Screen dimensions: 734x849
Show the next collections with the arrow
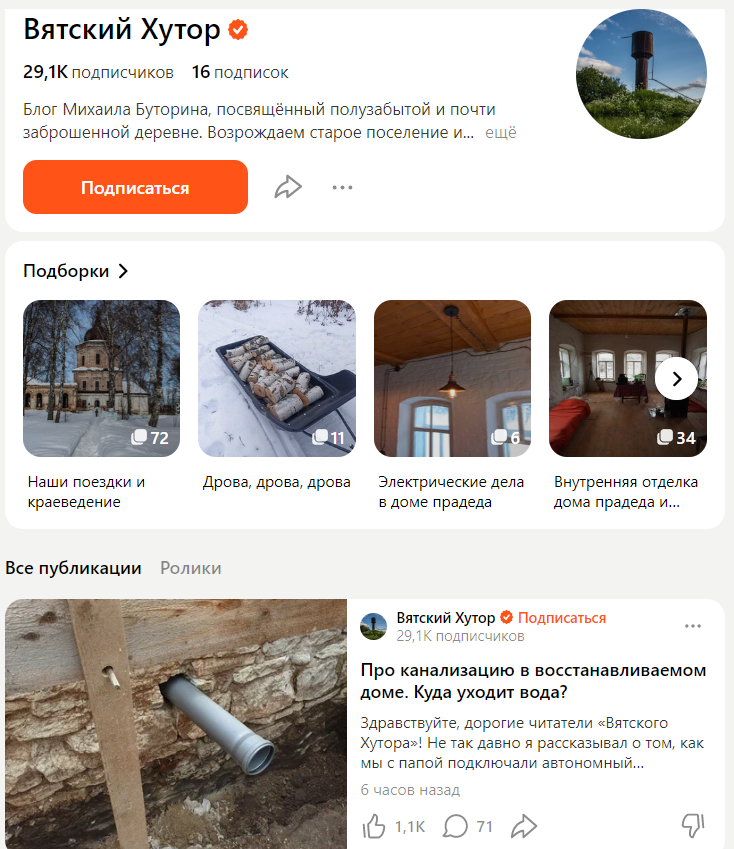pyautogui.click(x=677, y=379)
